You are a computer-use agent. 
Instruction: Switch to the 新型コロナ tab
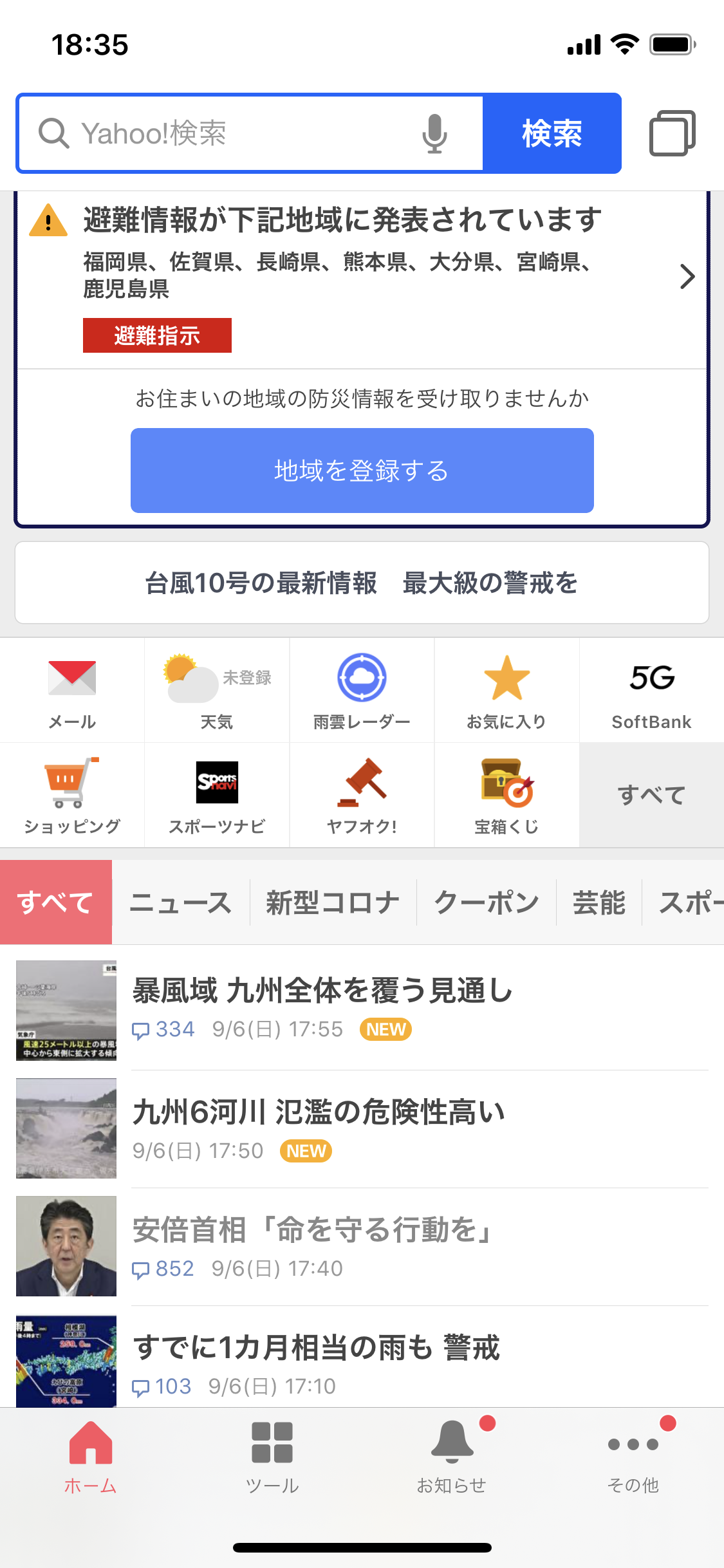333,902
